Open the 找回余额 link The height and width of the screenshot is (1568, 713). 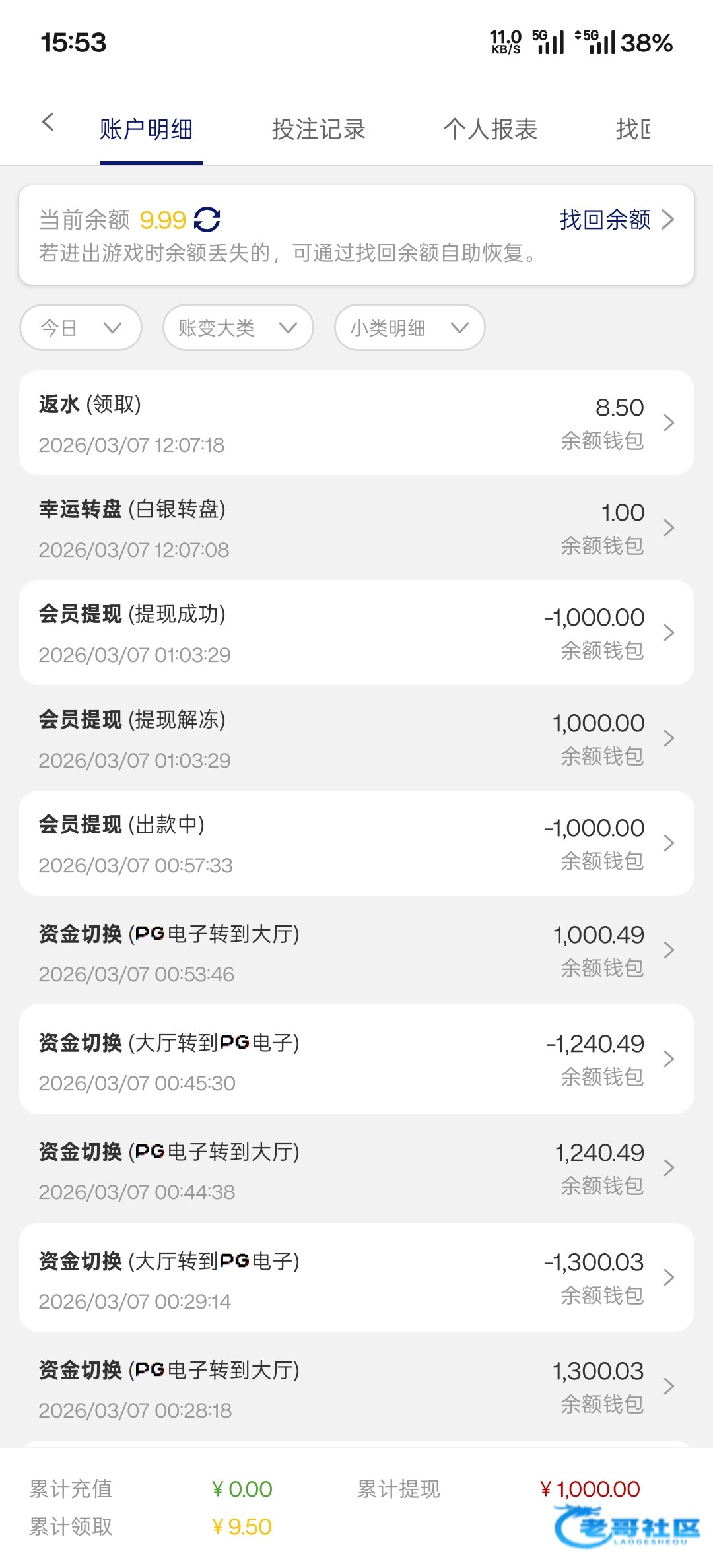(615, 220)
